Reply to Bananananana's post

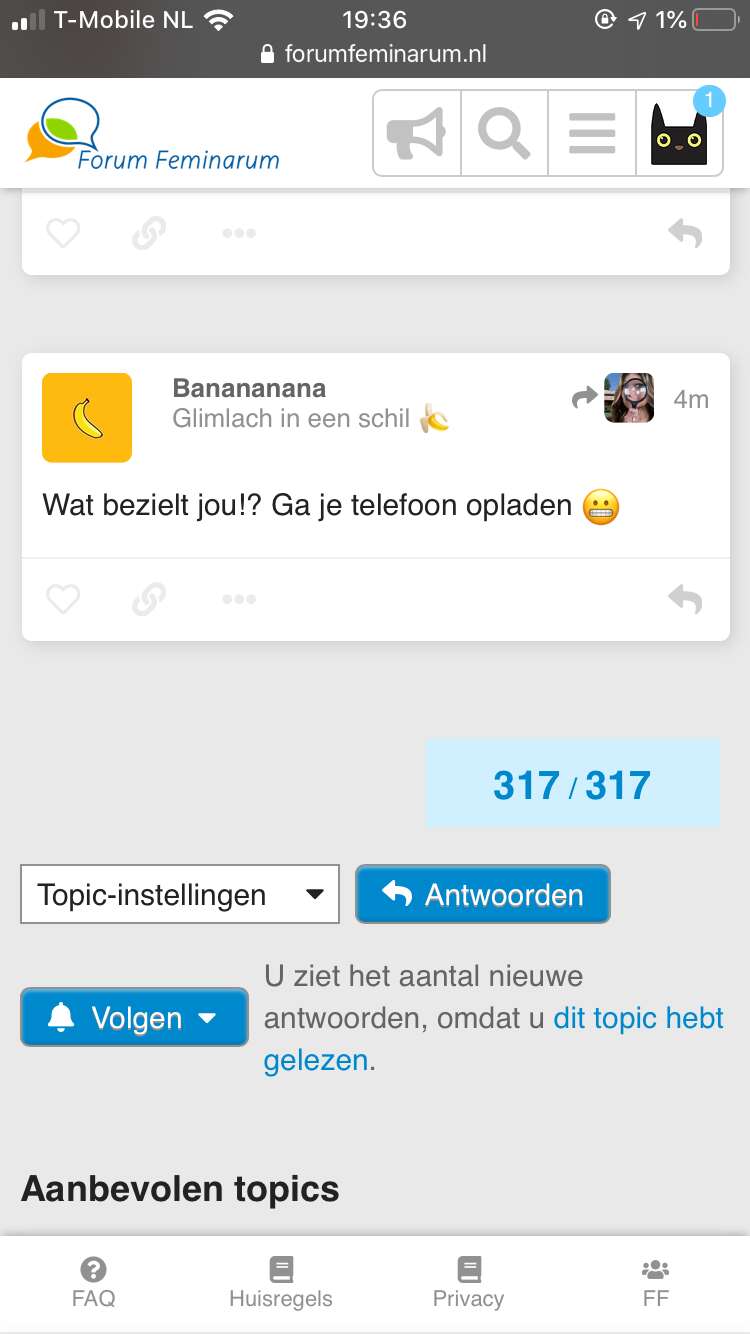pyautogui.click(x=685, y=599)
